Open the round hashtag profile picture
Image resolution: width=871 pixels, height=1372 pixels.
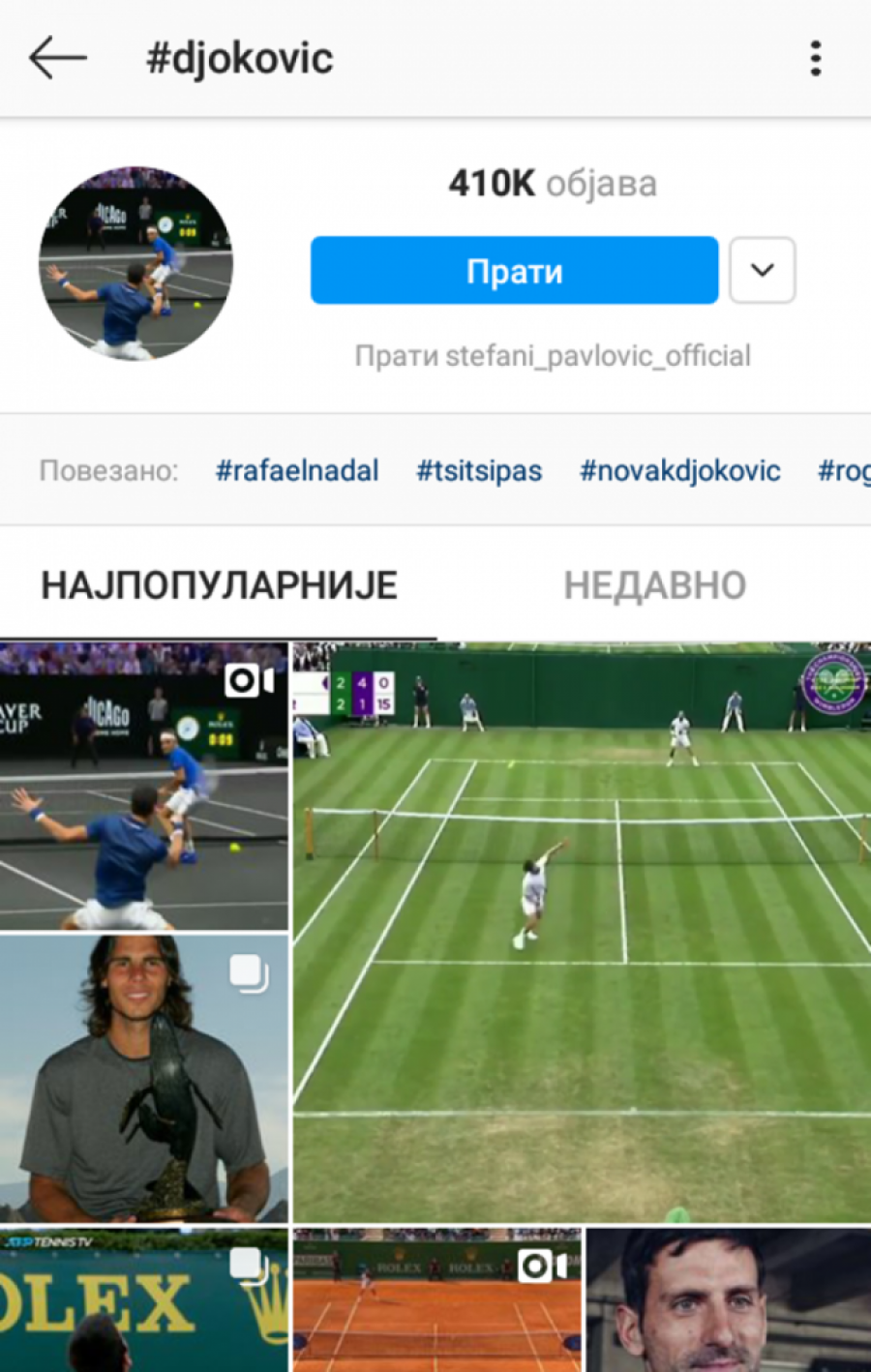[x=135, y=263]
